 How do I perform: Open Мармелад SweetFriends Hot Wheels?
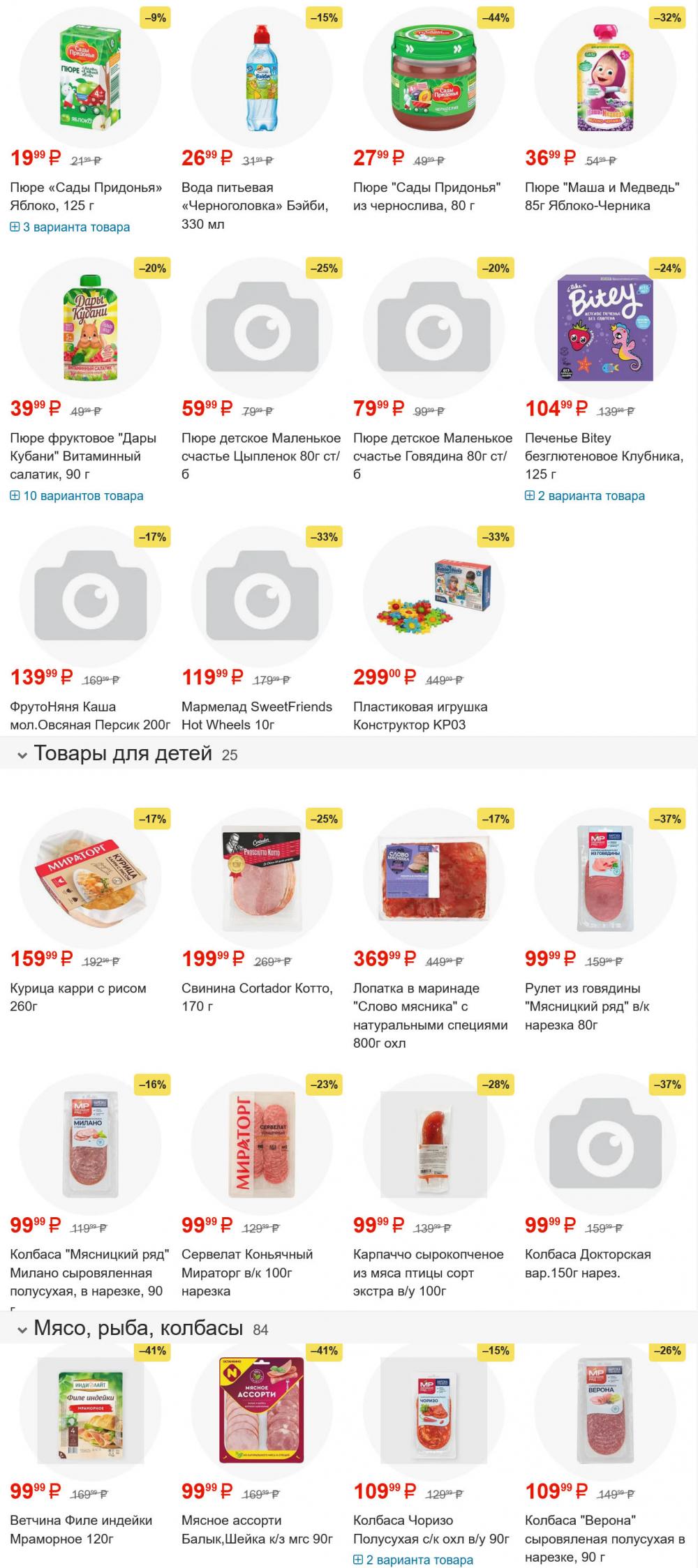tap(256, 716)
